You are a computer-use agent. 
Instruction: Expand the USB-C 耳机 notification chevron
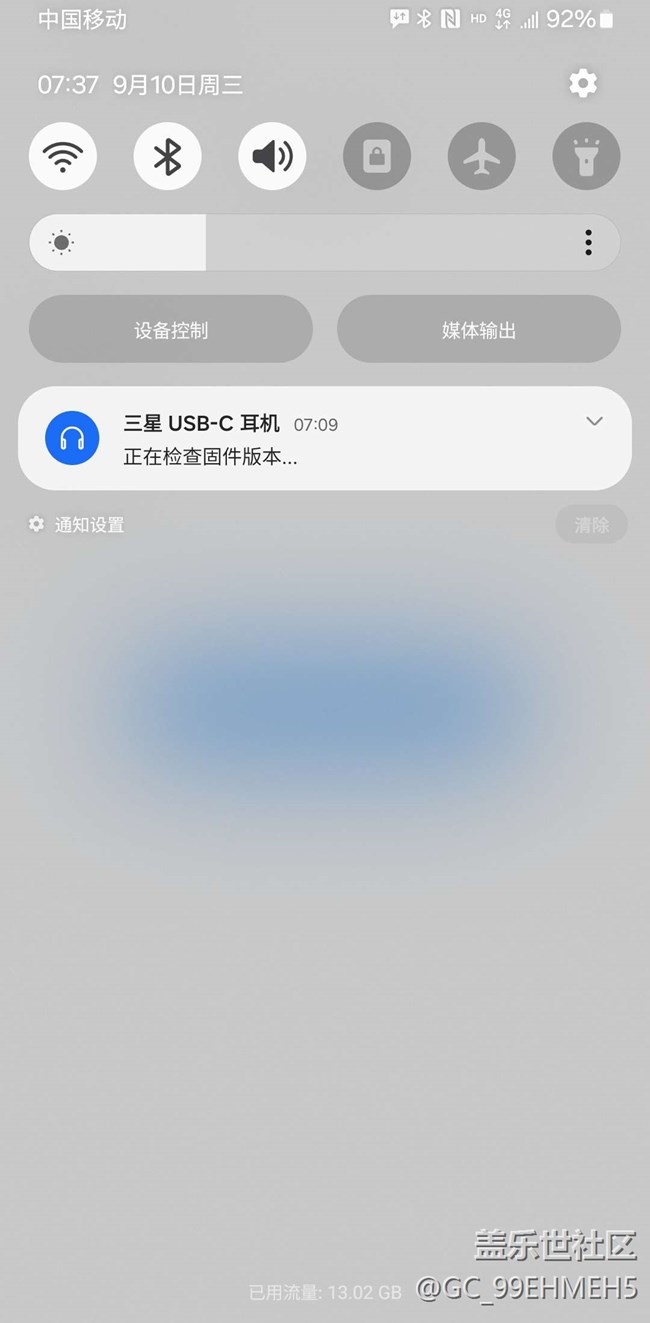tap(594, 422)
